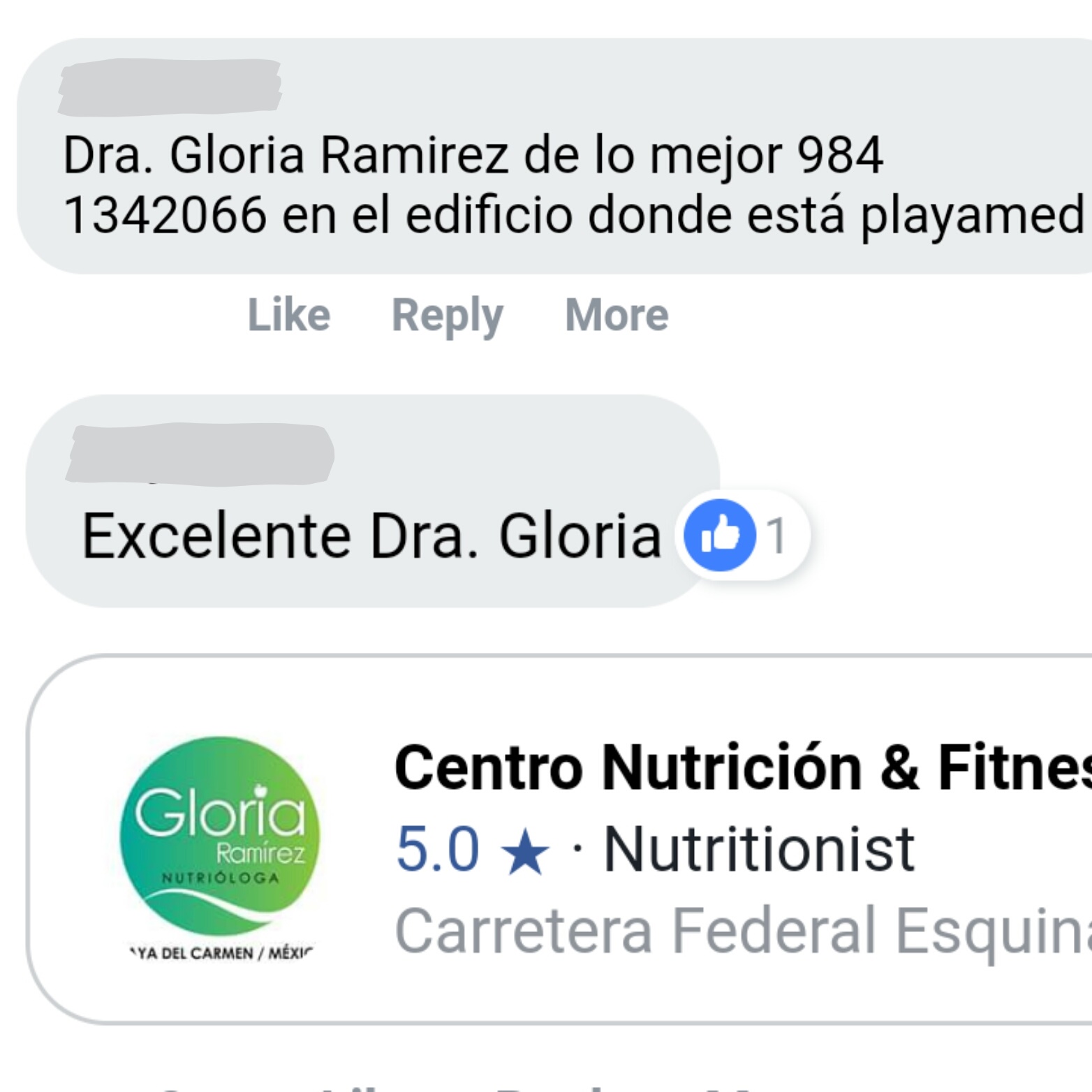Viewport: 1092px width, 1092px height.
Task: Like the Dra. Gloria Ramirez comment
Action: click(x=288, y=315)
